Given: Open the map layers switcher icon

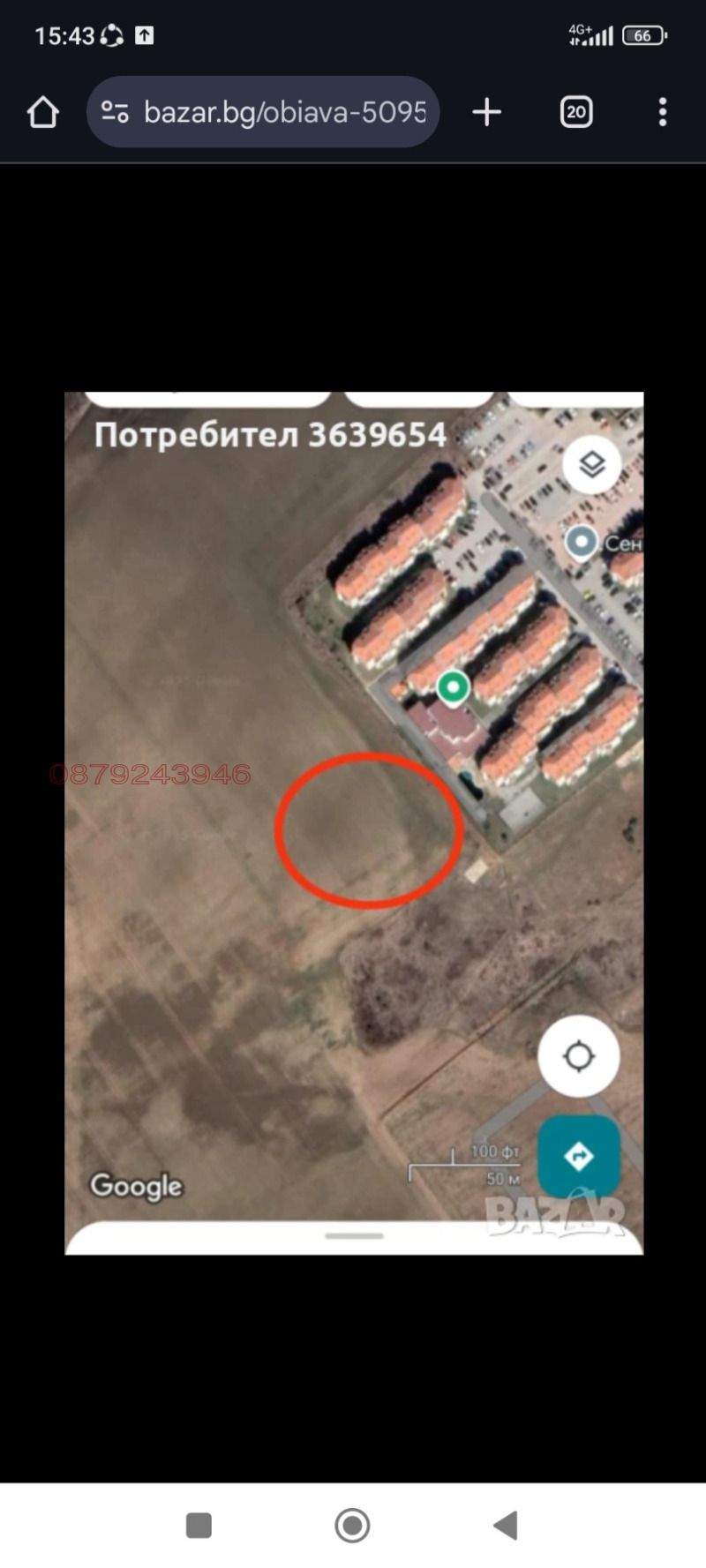Looking at the screenshot, I should point(591,465).
